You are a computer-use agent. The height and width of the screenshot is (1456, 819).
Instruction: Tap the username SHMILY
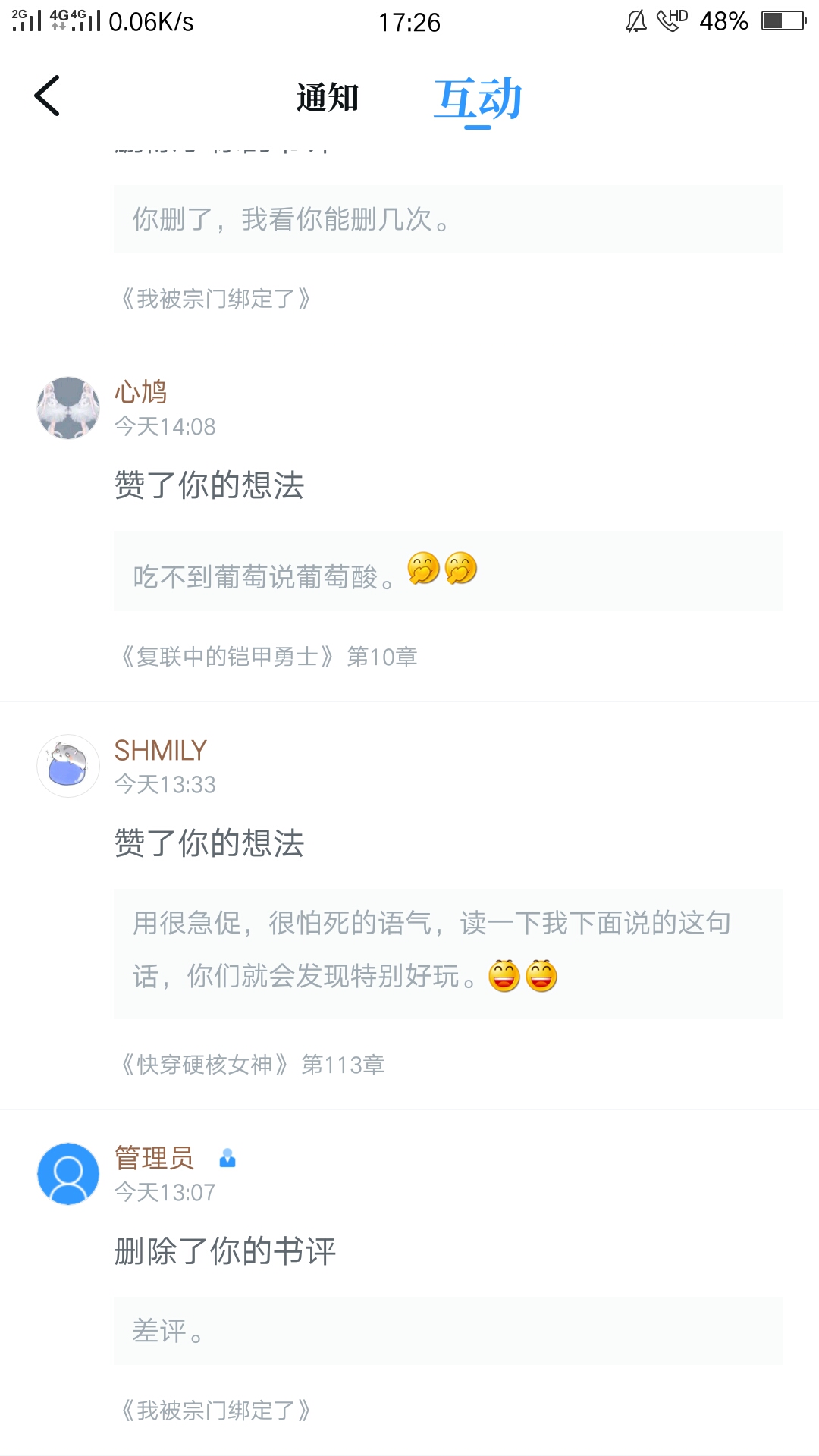pos(160,750)
